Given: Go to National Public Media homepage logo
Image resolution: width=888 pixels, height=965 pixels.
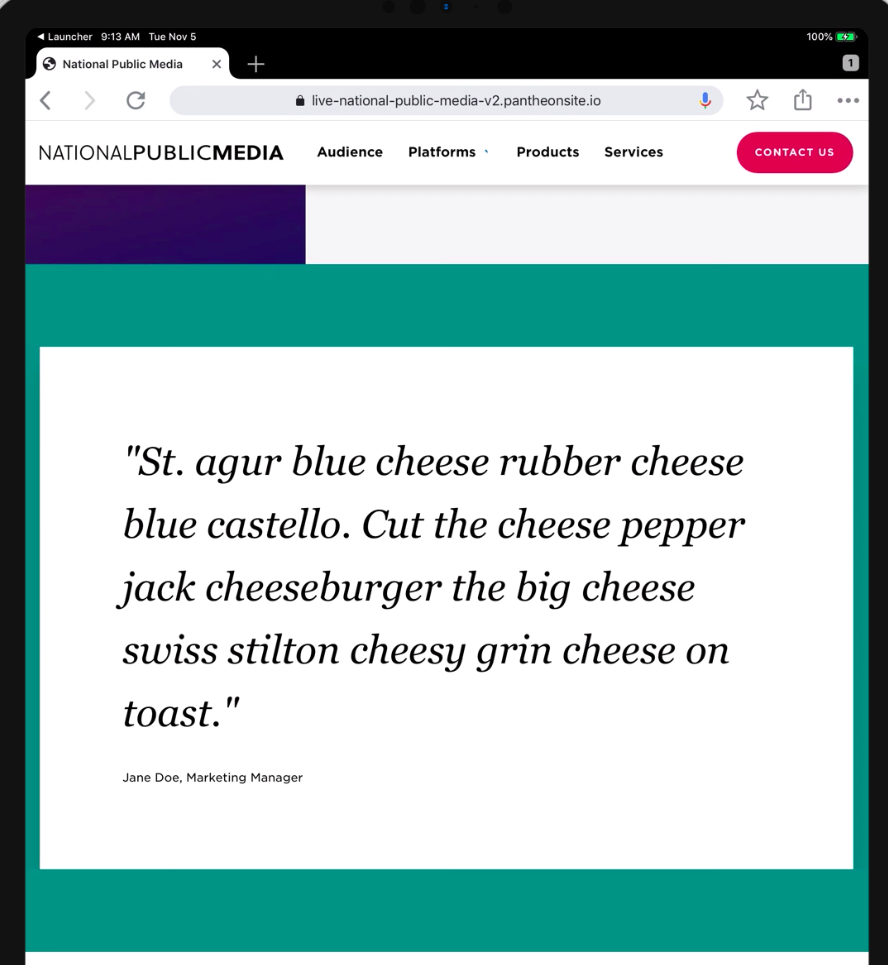Looking at the screenshot, I should tap(161, 153).
